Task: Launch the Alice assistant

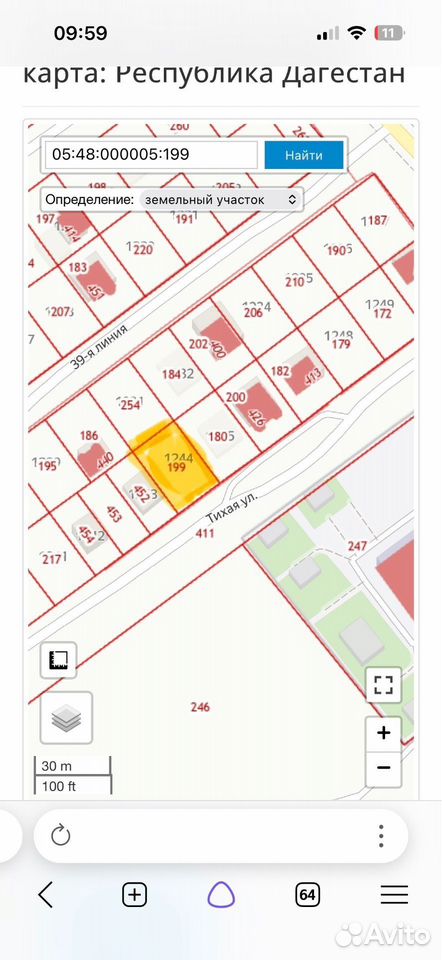Action: coord(221,895)
